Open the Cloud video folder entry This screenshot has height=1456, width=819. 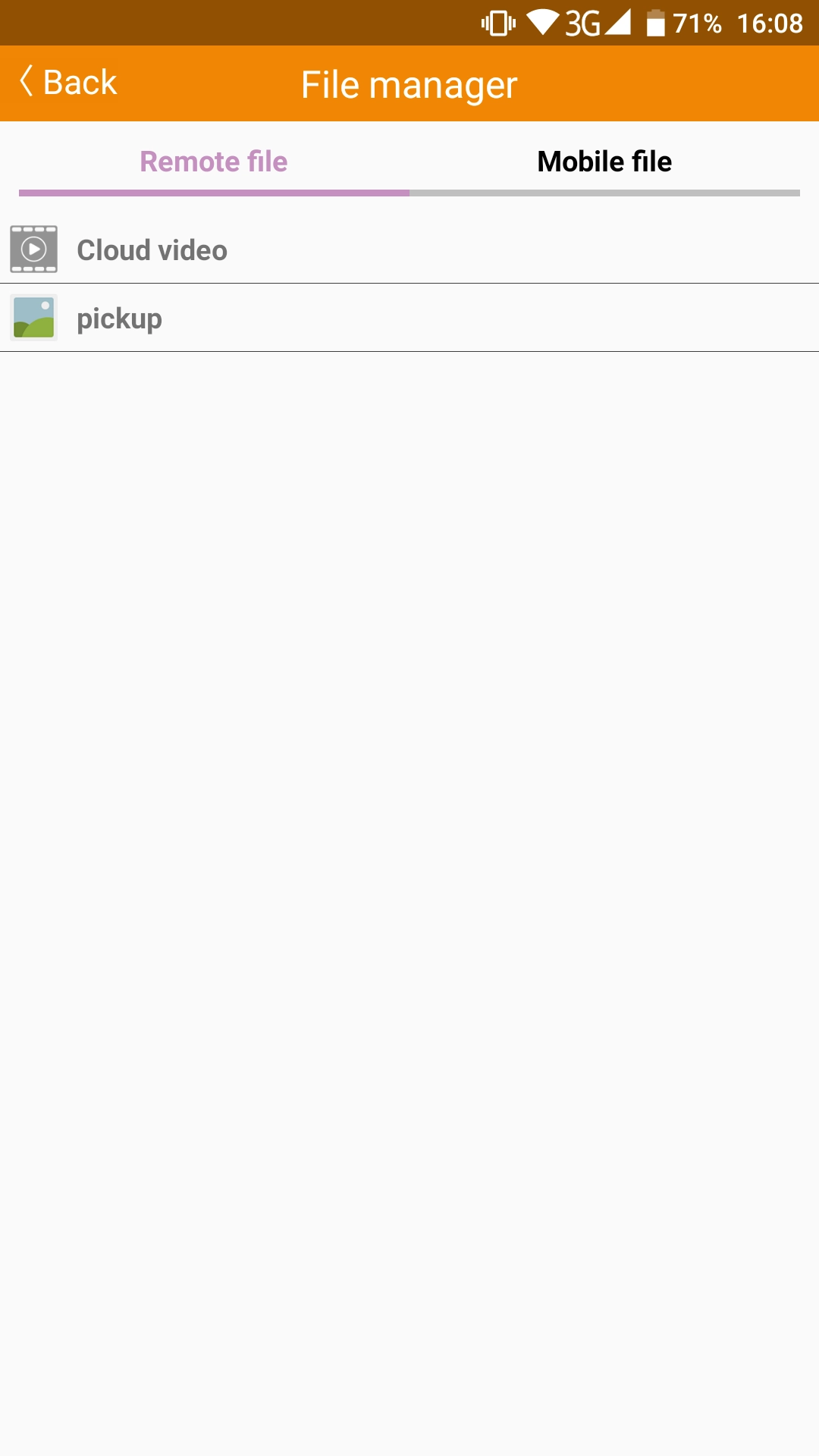pyautogui.click(x=409, y=249)
